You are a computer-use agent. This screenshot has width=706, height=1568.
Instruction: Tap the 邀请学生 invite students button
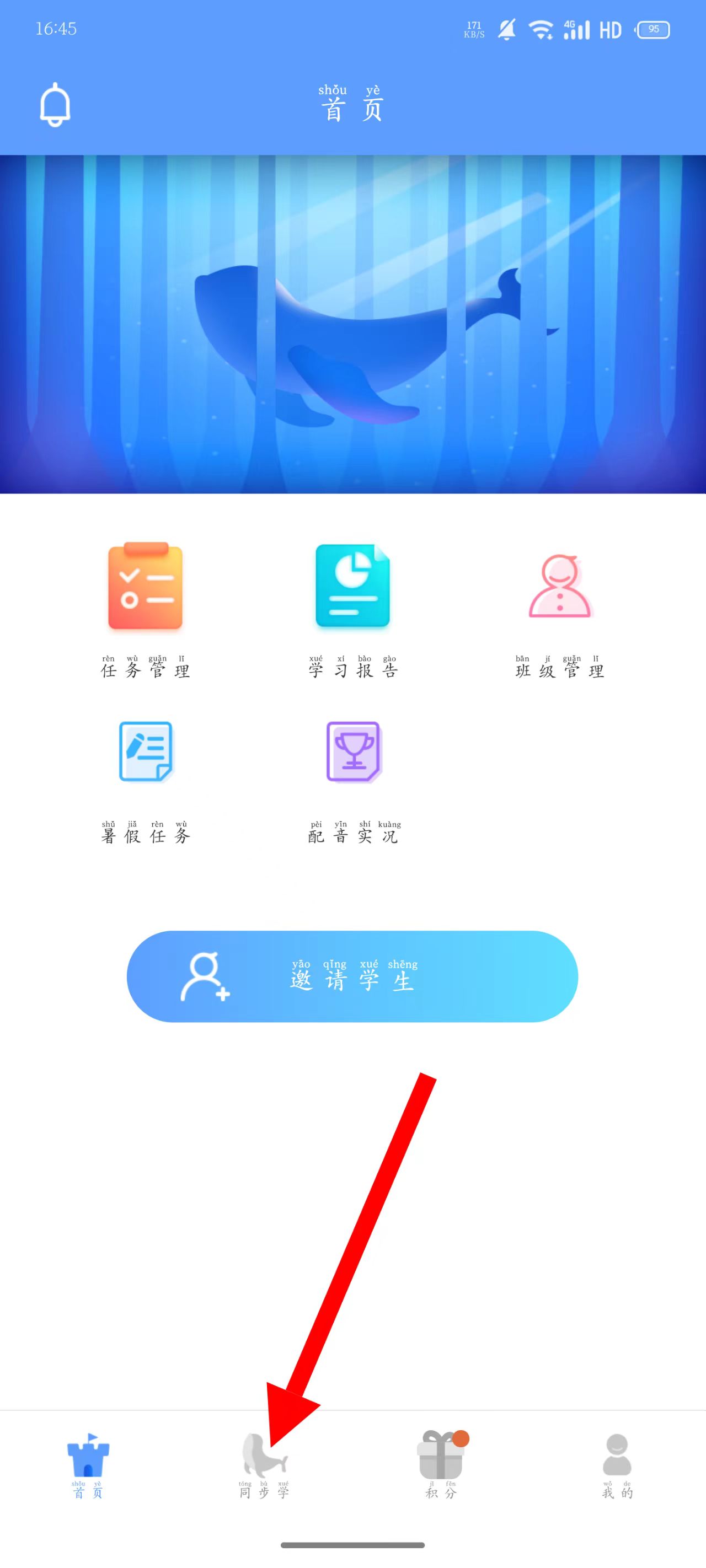click(x=352, y=976)
